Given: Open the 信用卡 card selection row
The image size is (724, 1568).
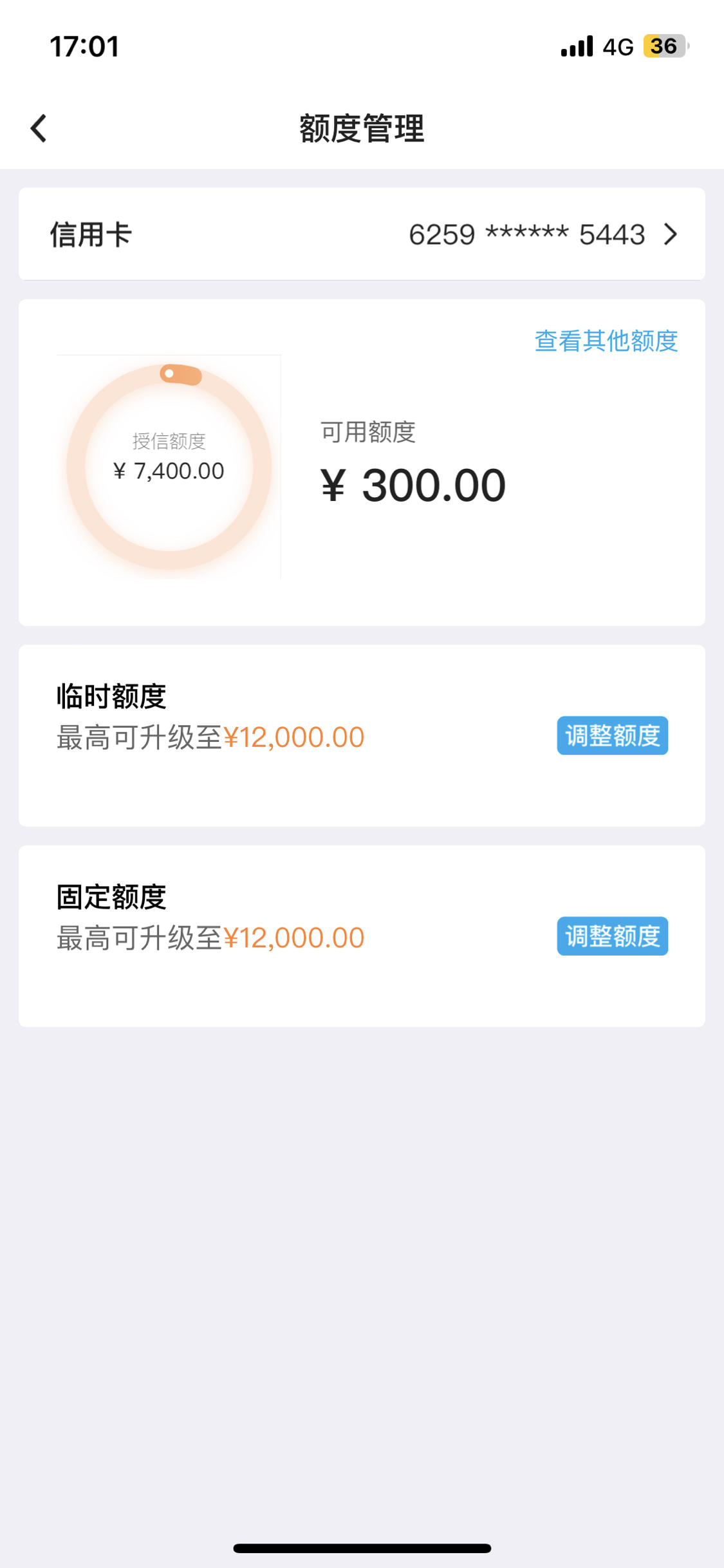Looking at the screenshot, I should (x=362, y=234).
